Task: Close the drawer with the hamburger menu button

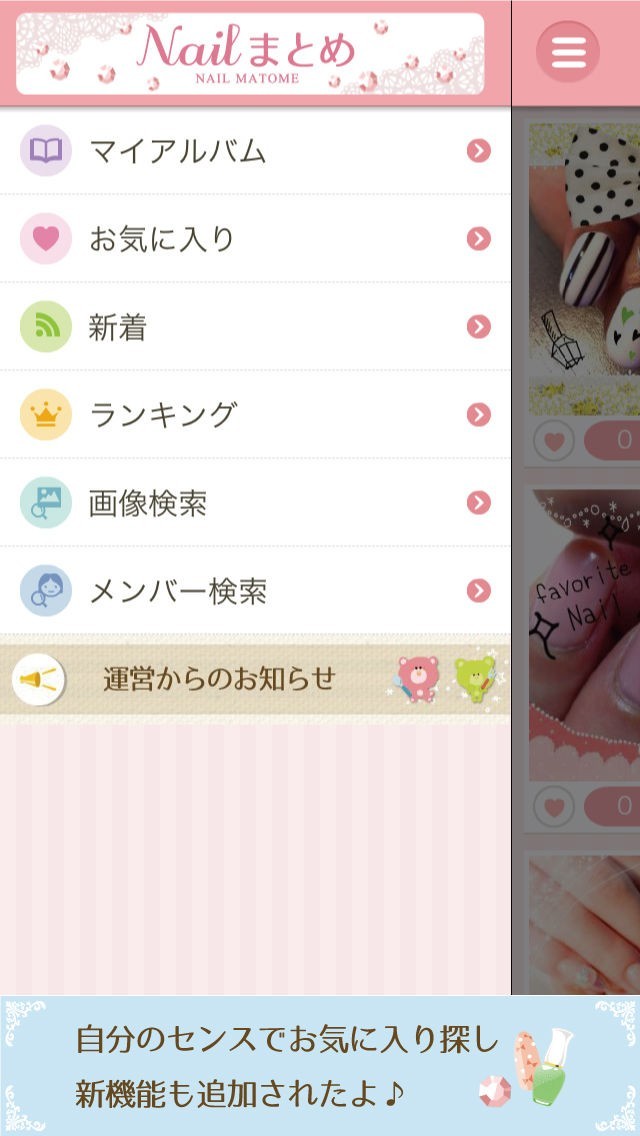Action: (x=568, y=51)
